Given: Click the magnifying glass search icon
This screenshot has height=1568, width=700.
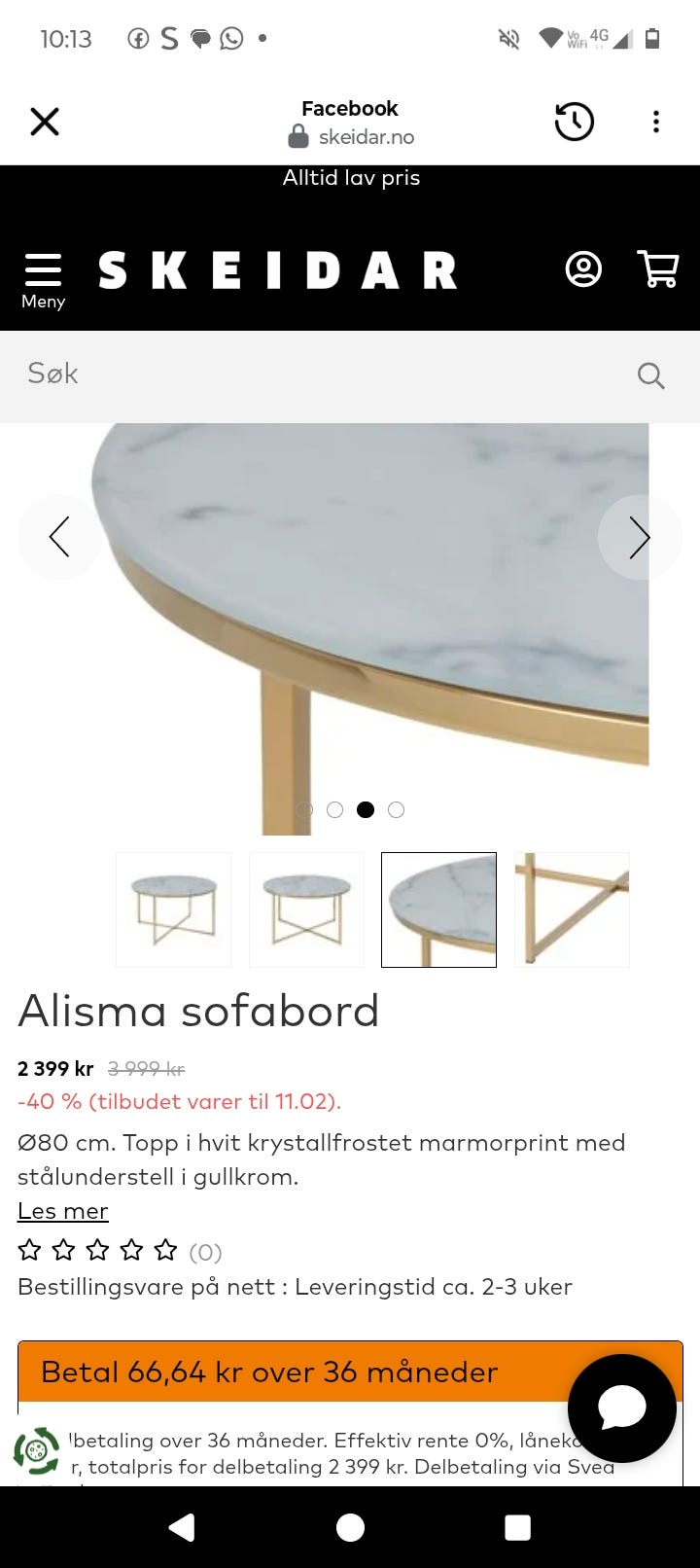Looking at the screenshot, I should [650, 374].
